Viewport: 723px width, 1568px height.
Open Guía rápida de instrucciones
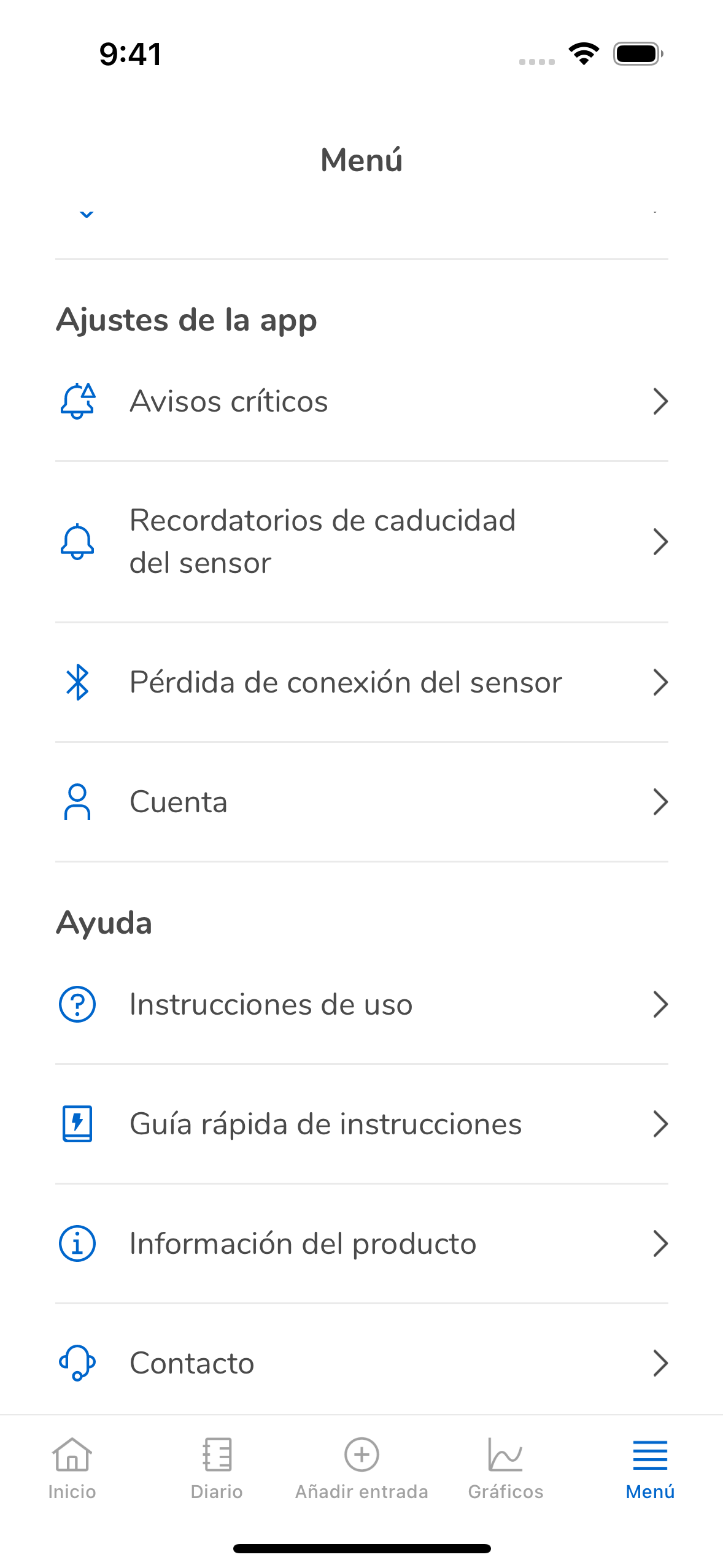point(361,1124)
